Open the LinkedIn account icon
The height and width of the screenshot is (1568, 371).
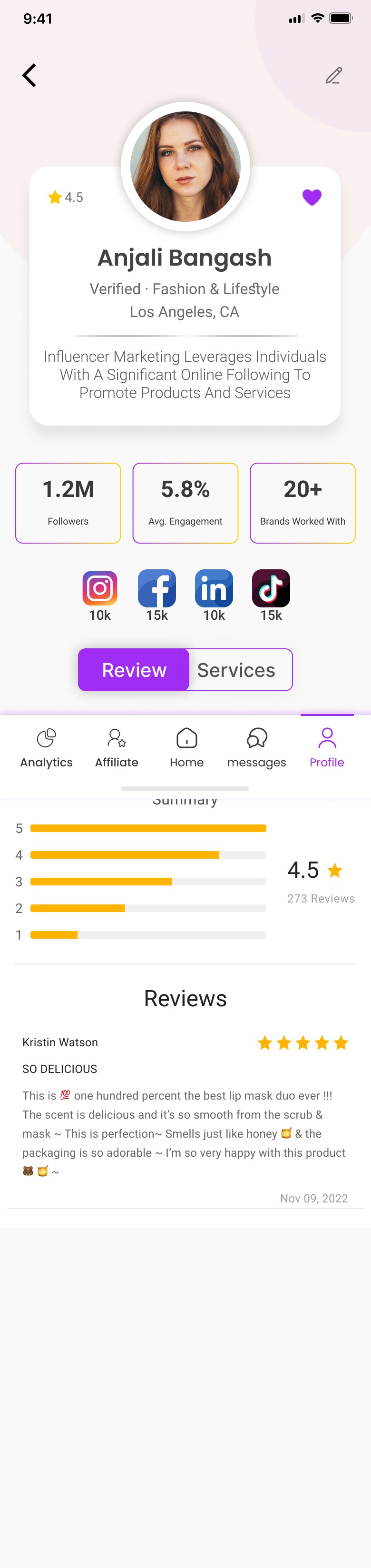(x=214, y=588)
